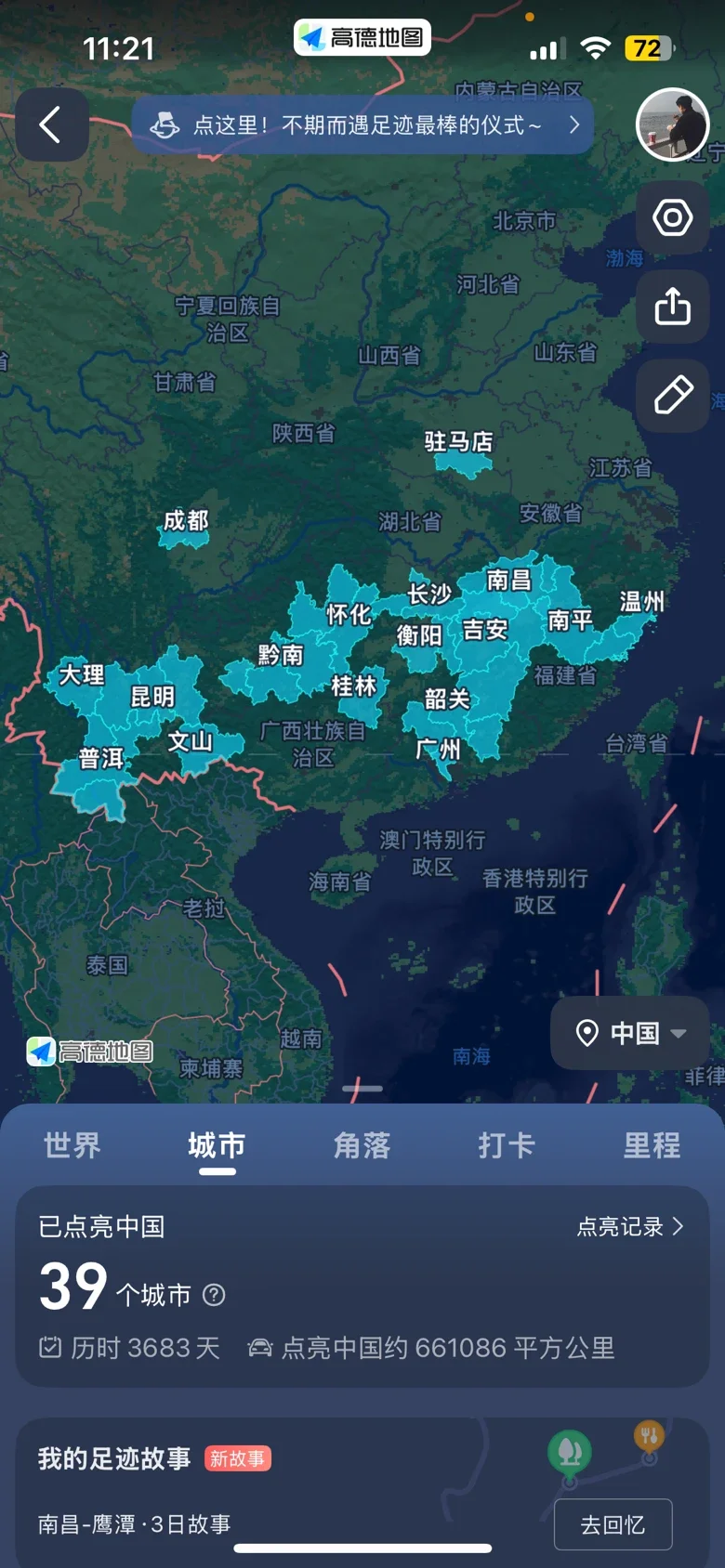This screenshot has height=1568, width=725.
Task: Open the 打卡 tab
Action: pos(507,1145)
